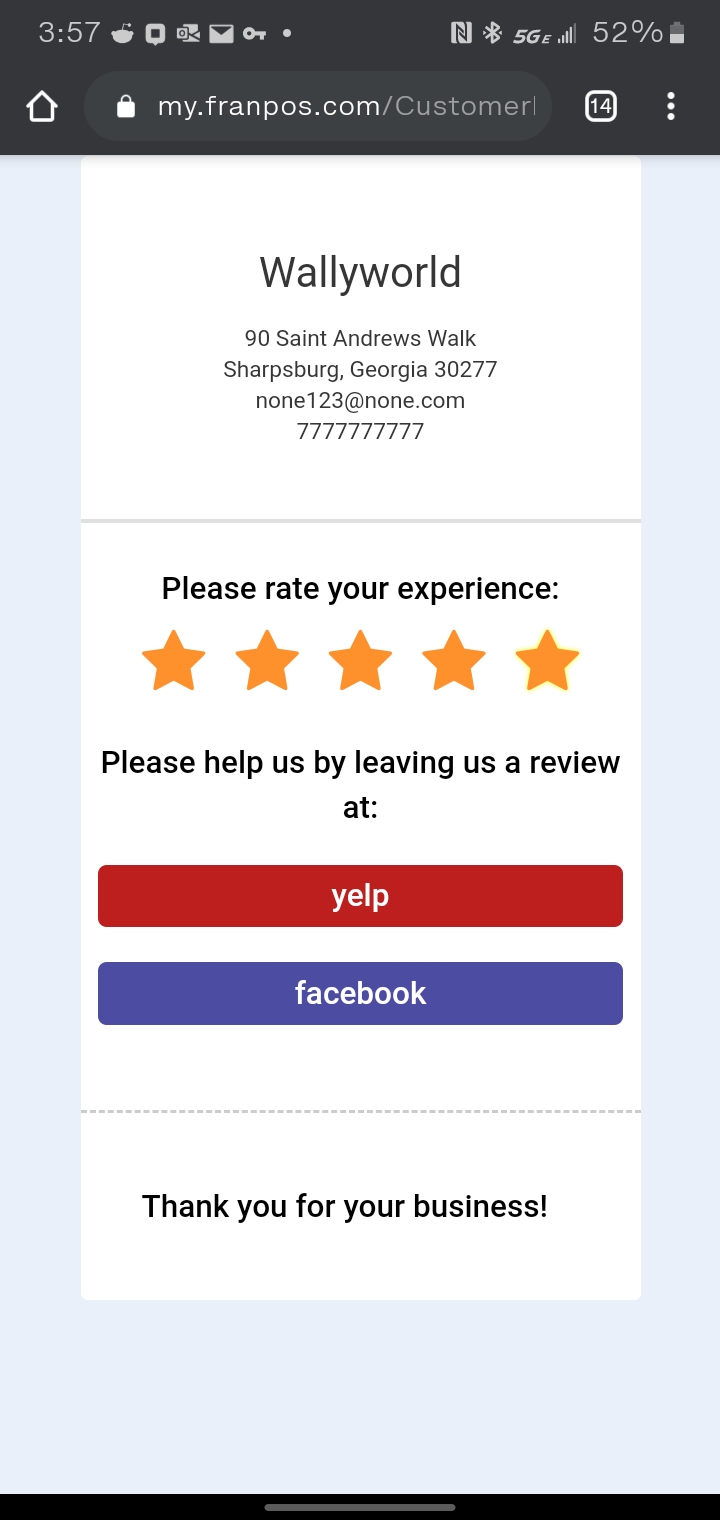The height and width of the screenshot is (1520, 720).
Task: Rate the experience five stars
Action: coord(547,661)
